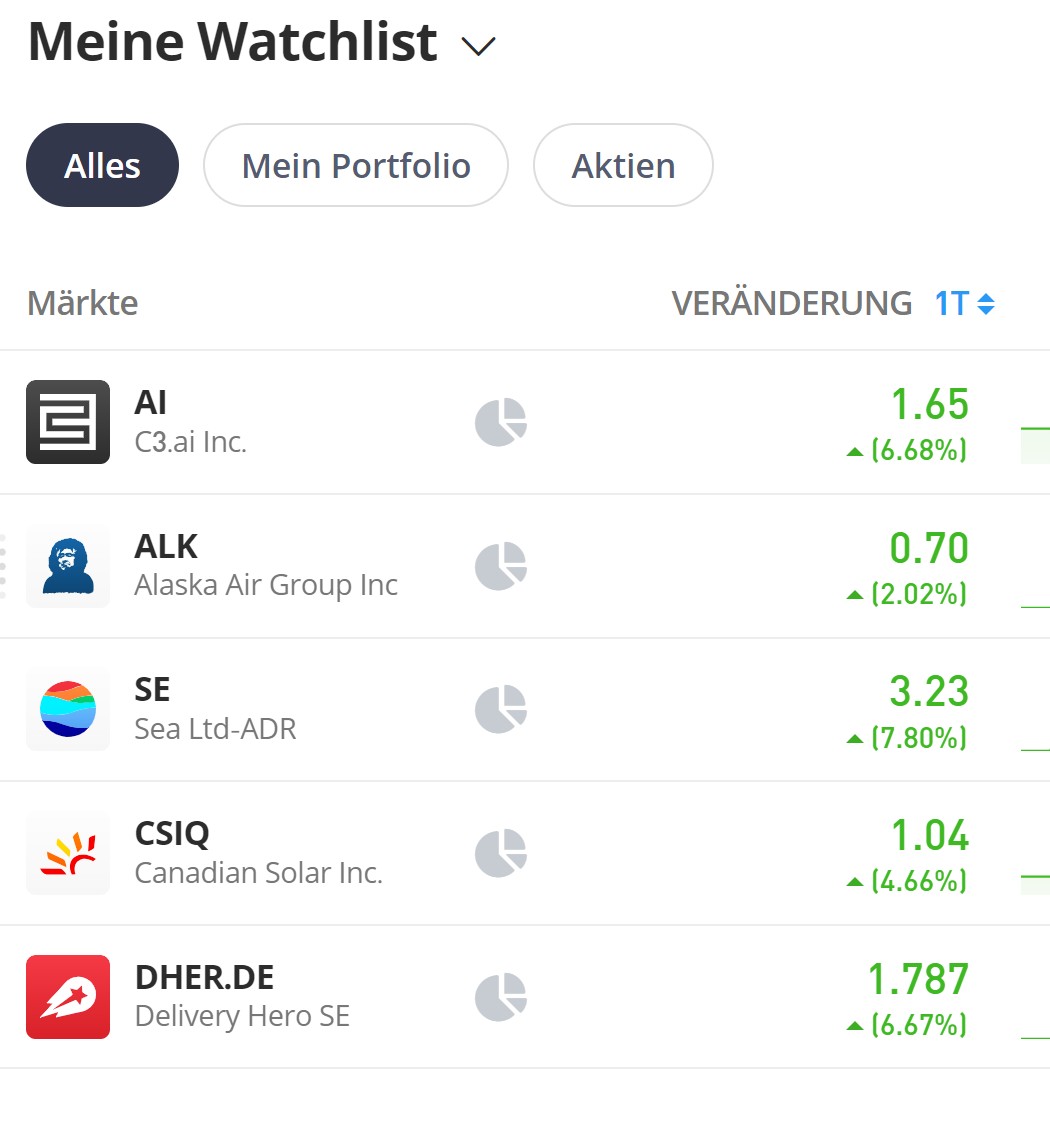Select the Alles filter chip
Viewport: 1050px width, 1126px height.
point(102,165)
